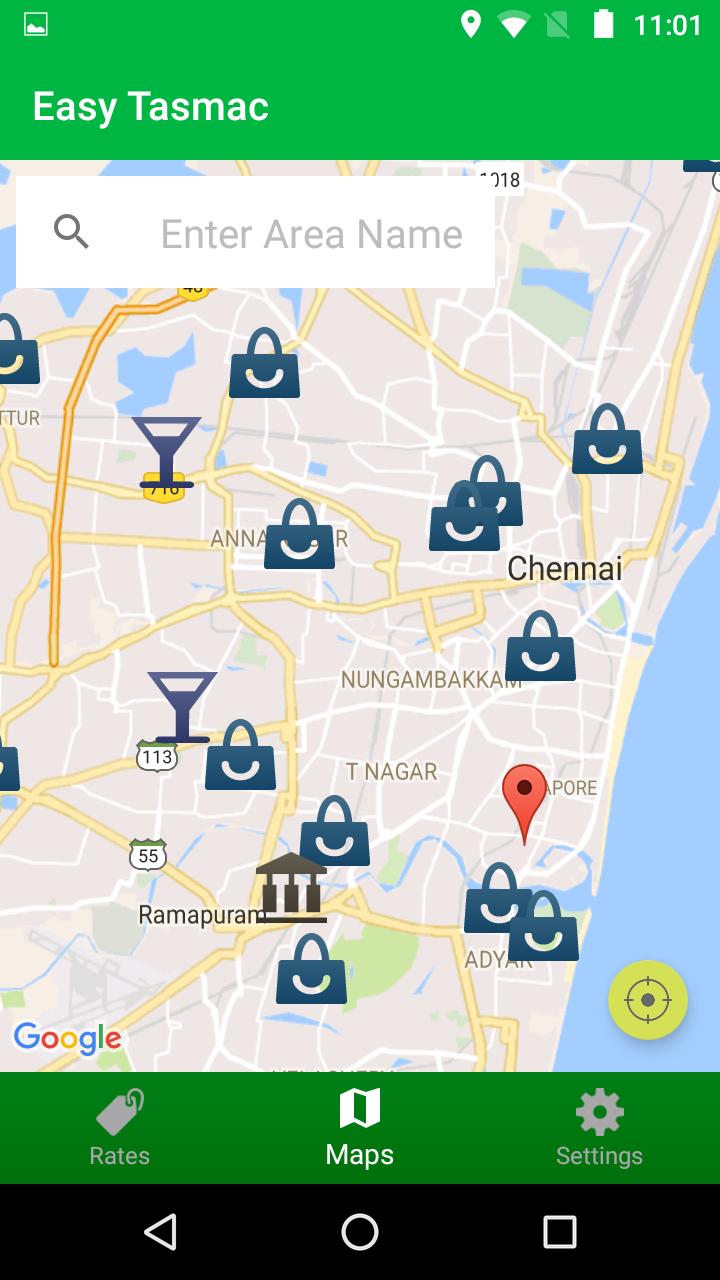The height and width of the screenshot is (1280, 720).
Task: Select the Maps tab
Action: coord(360,1130)
